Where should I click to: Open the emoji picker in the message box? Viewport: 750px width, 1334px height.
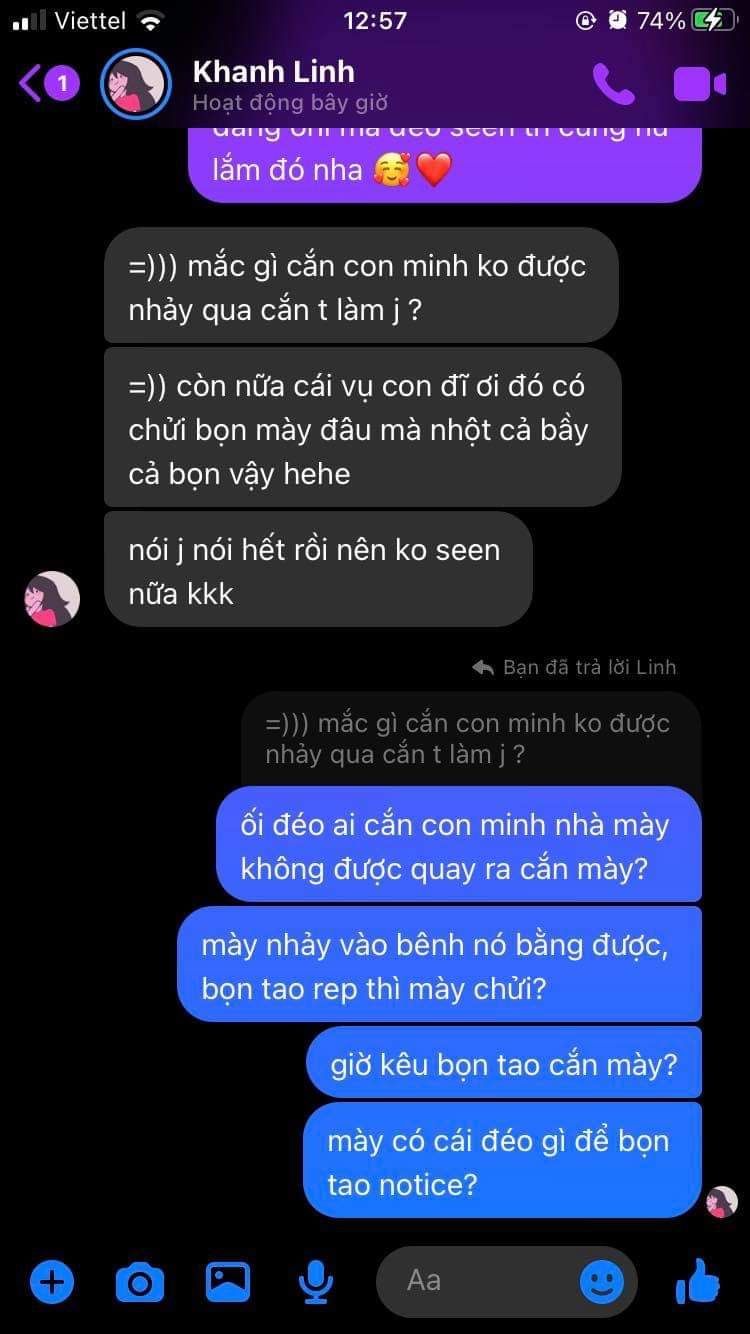(601, 1281)
